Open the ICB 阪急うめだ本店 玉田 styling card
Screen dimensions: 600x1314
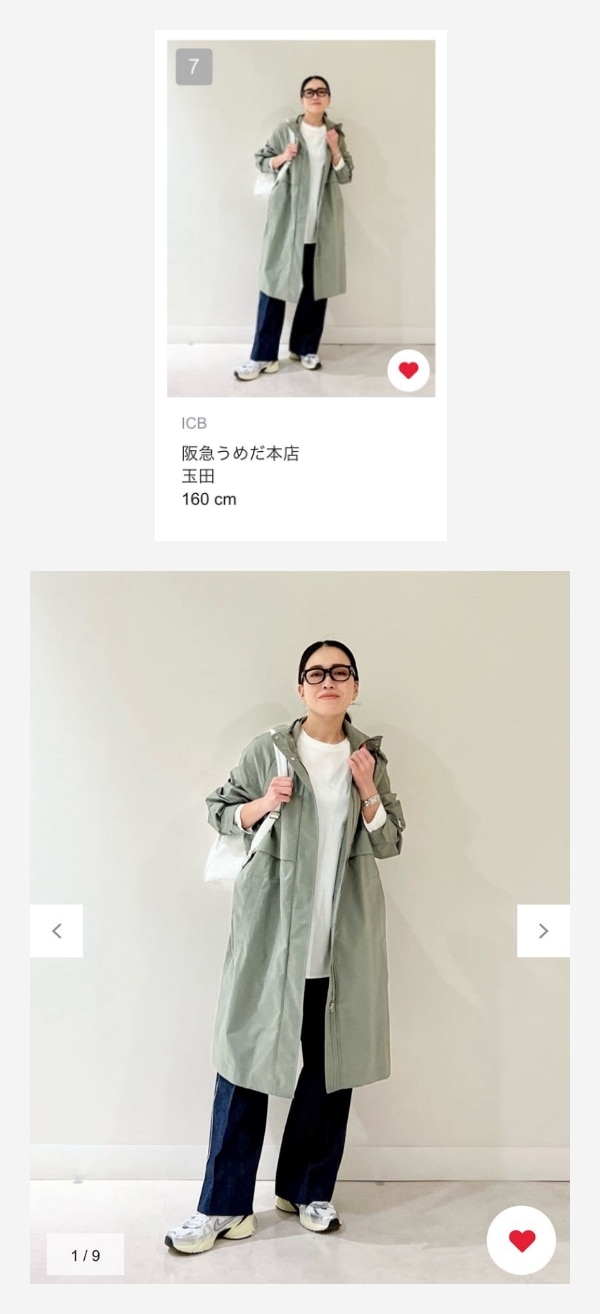(300, 218)
